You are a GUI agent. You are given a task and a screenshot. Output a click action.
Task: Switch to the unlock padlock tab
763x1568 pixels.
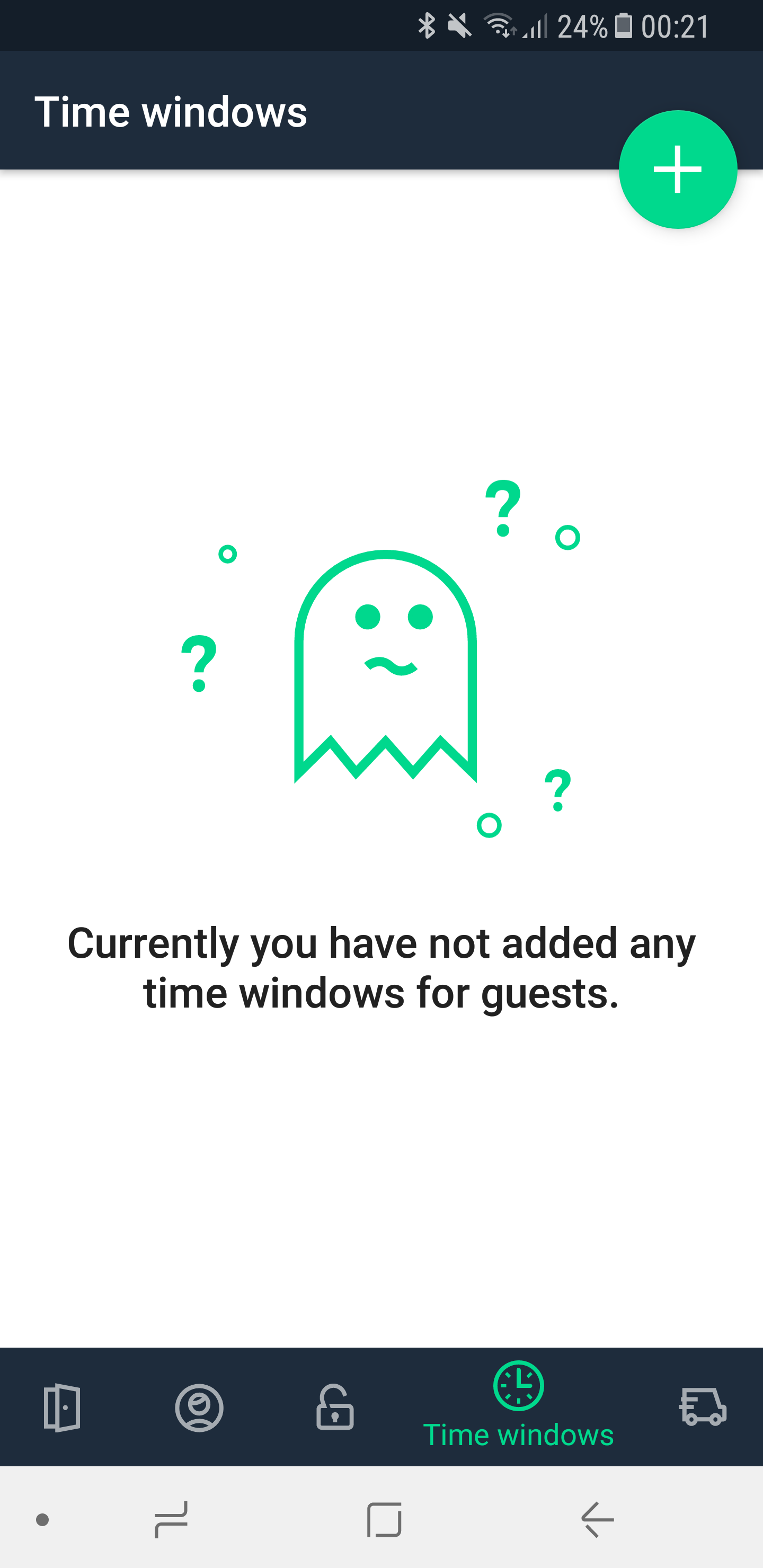(x=334, y=1407)
